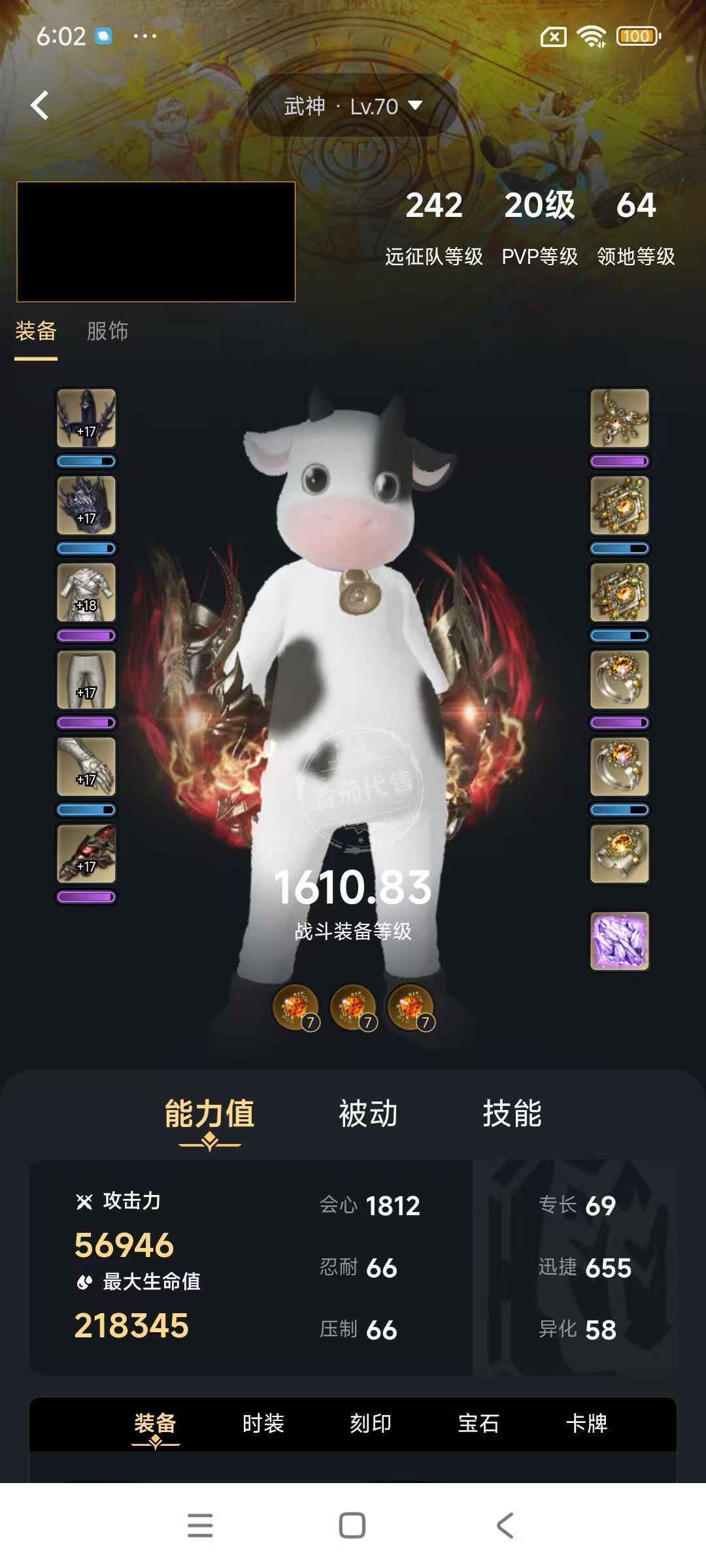The image size is (706, 1568).
Task: Tap the +18 chest armor item
Action: 86,593
